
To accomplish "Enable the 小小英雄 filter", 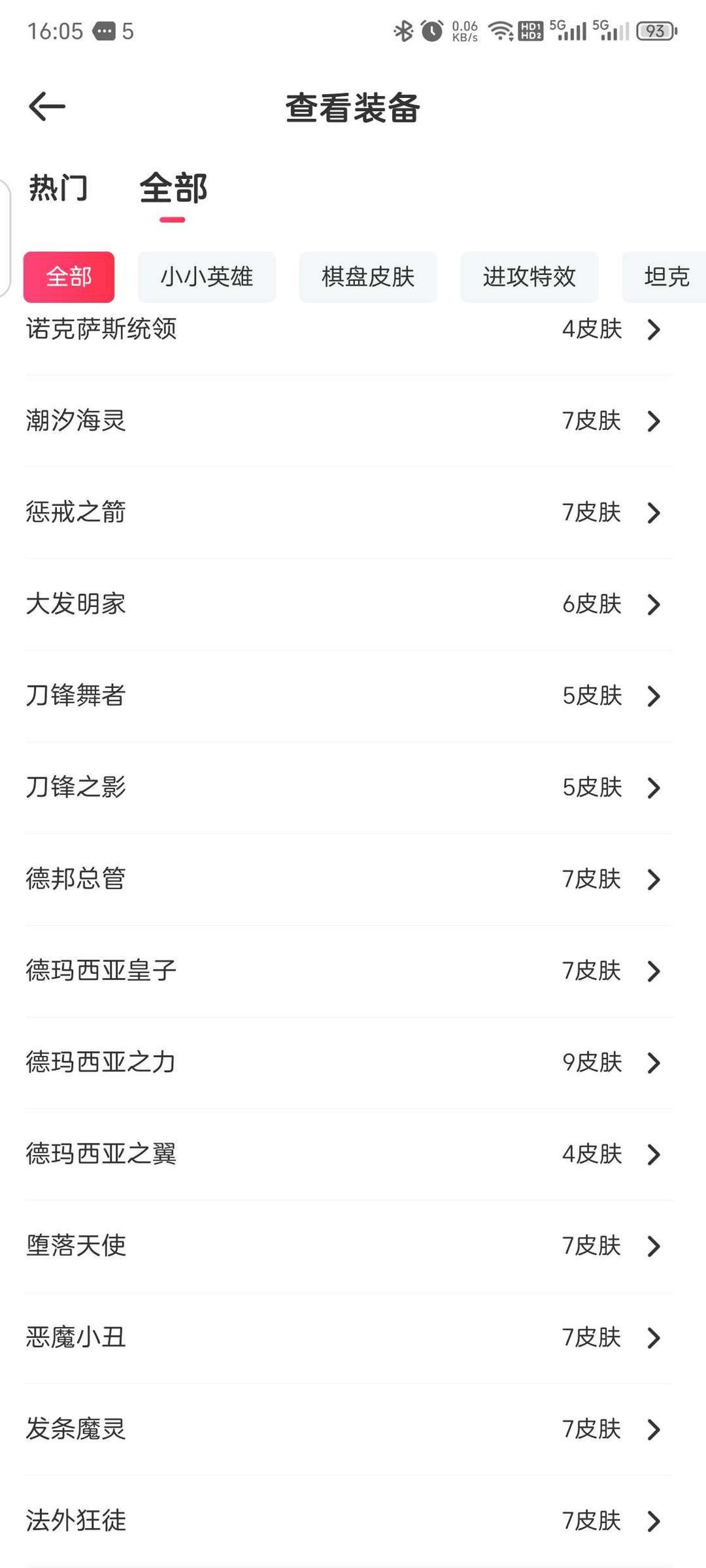I will (206, 277).
